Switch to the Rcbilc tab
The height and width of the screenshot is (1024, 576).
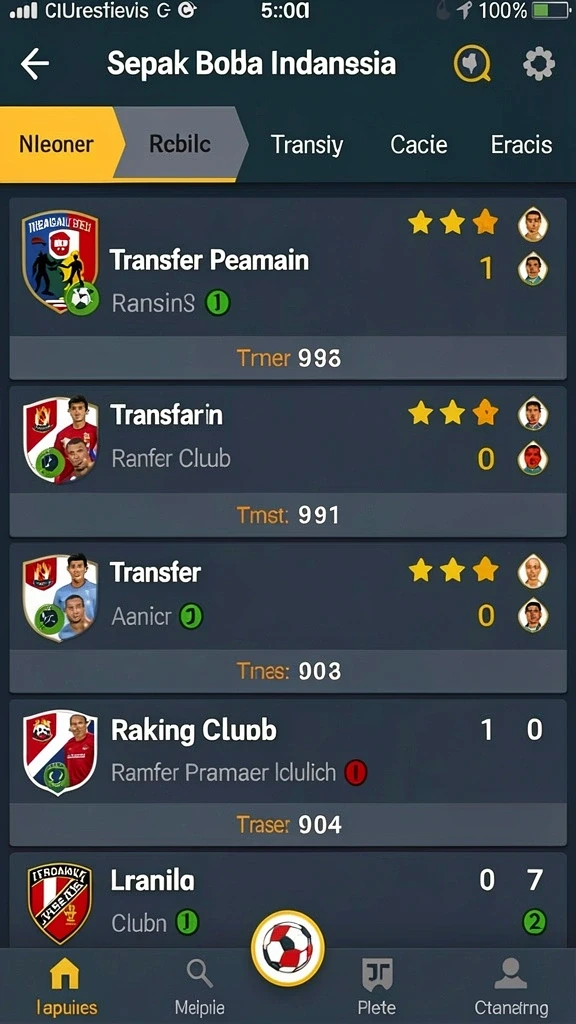pyautogui.click(x=180, y=144)
